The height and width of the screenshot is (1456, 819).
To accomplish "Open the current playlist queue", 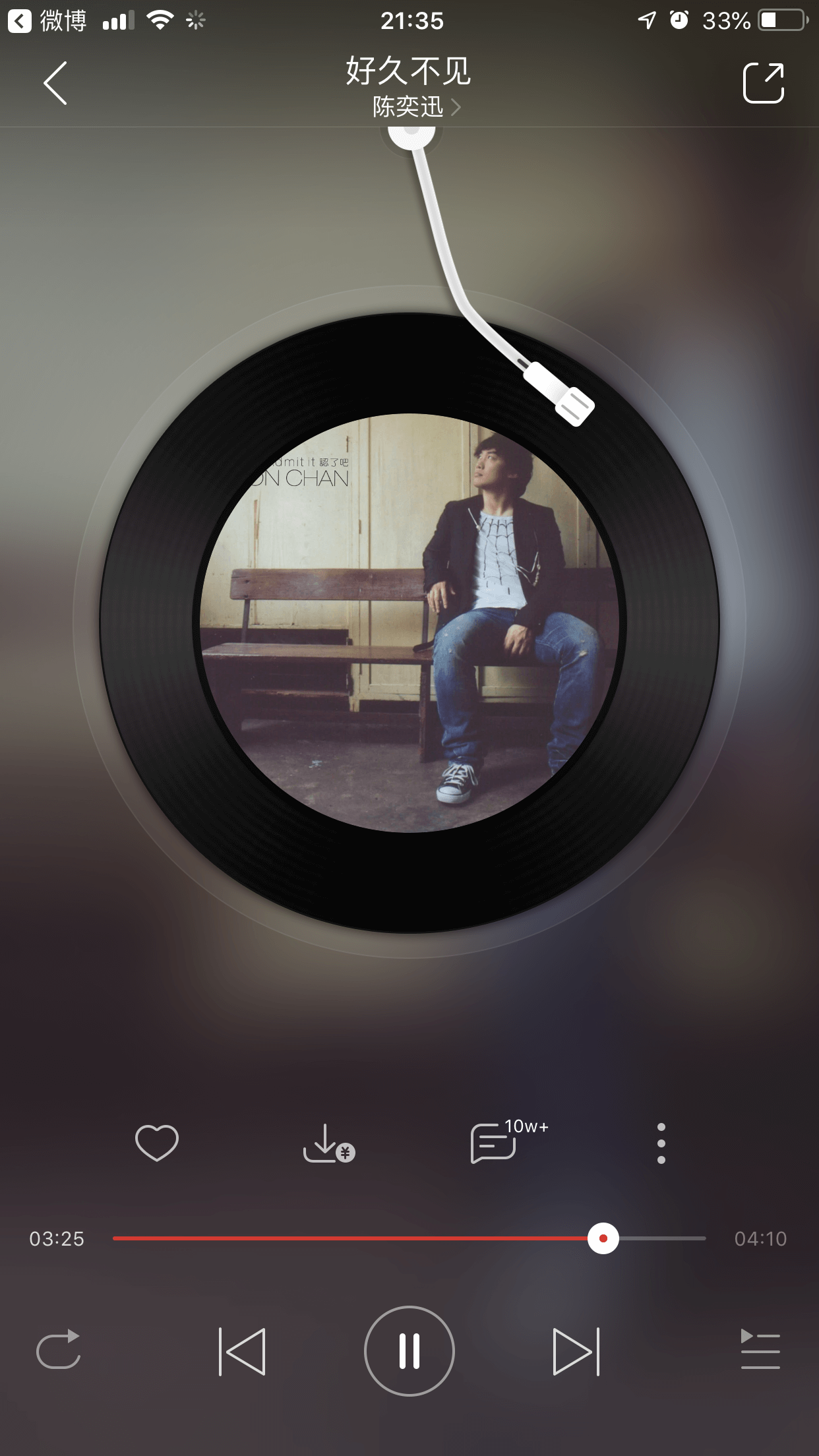I will coord(760,1350).
